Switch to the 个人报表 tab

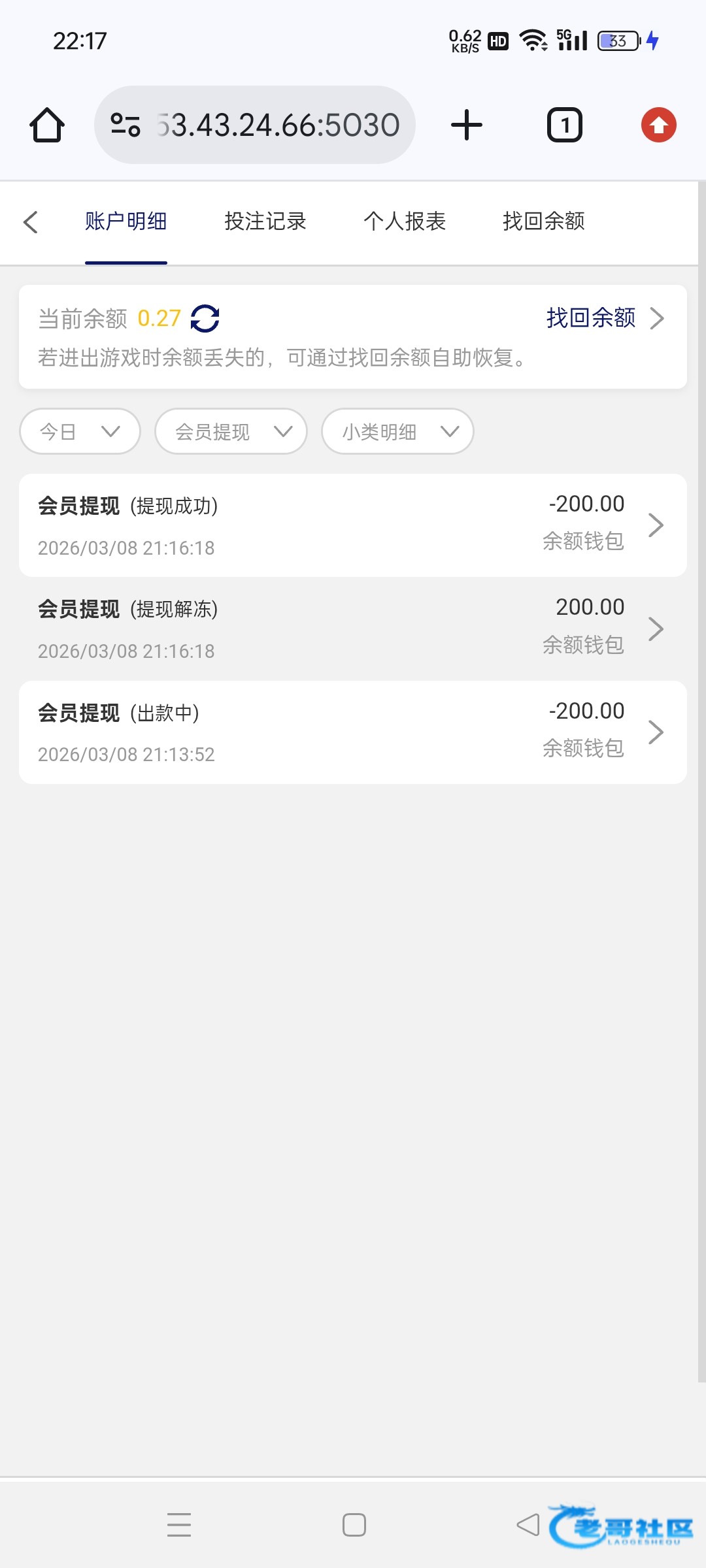[405, 221]
